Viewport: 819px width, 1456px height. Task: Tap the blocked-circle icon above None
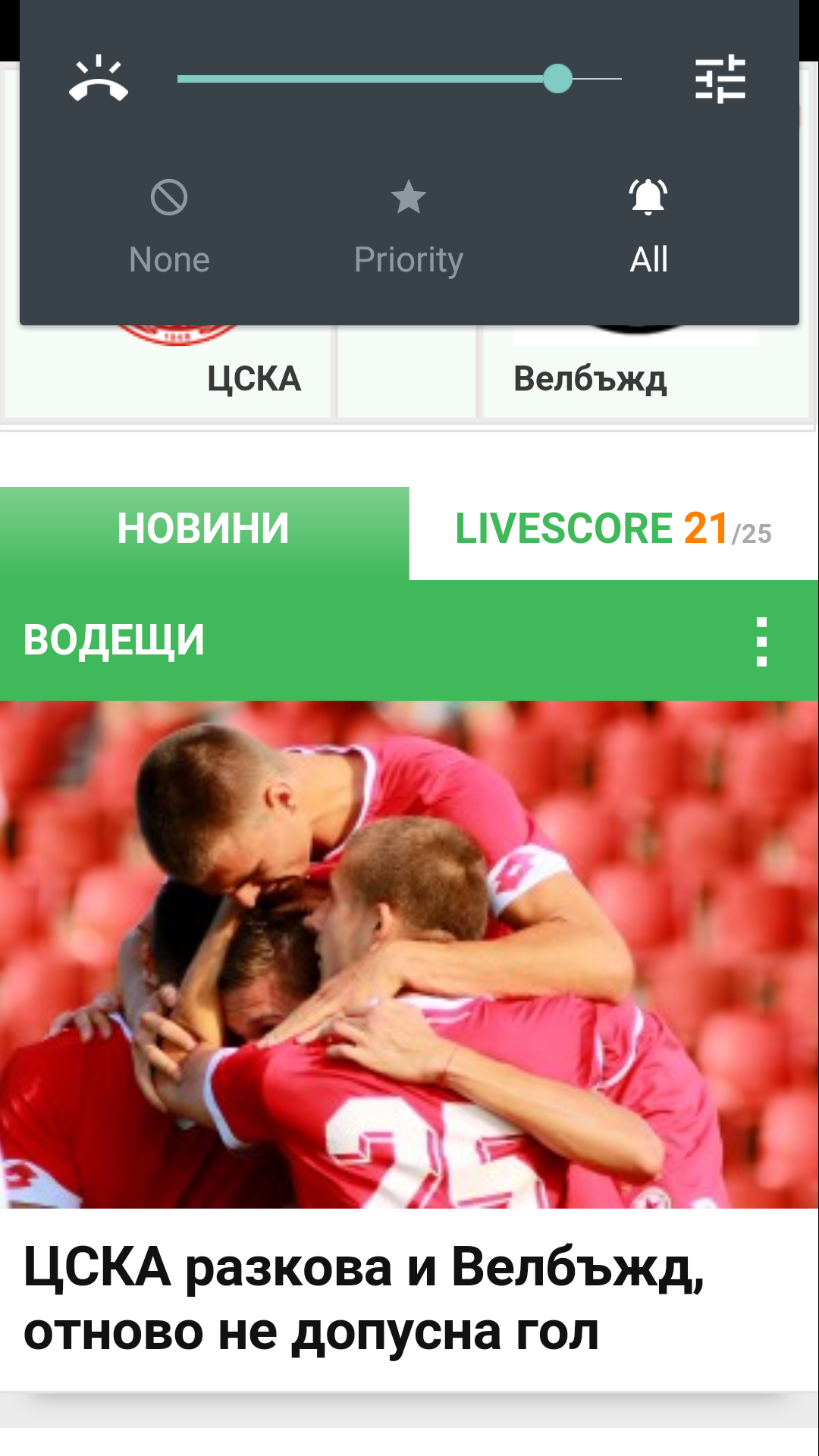pyautogui.click(x=170, y=199)
